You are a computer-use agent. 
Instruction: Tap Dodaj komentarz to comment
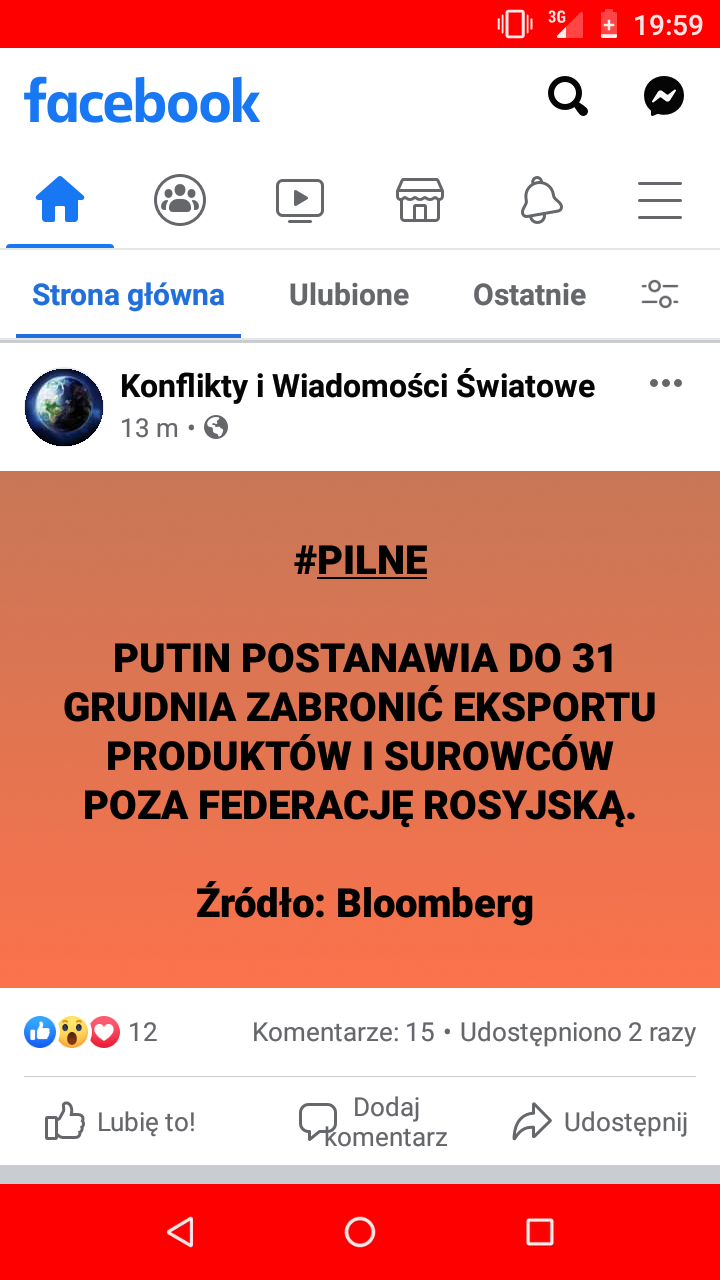[374, 1122]
